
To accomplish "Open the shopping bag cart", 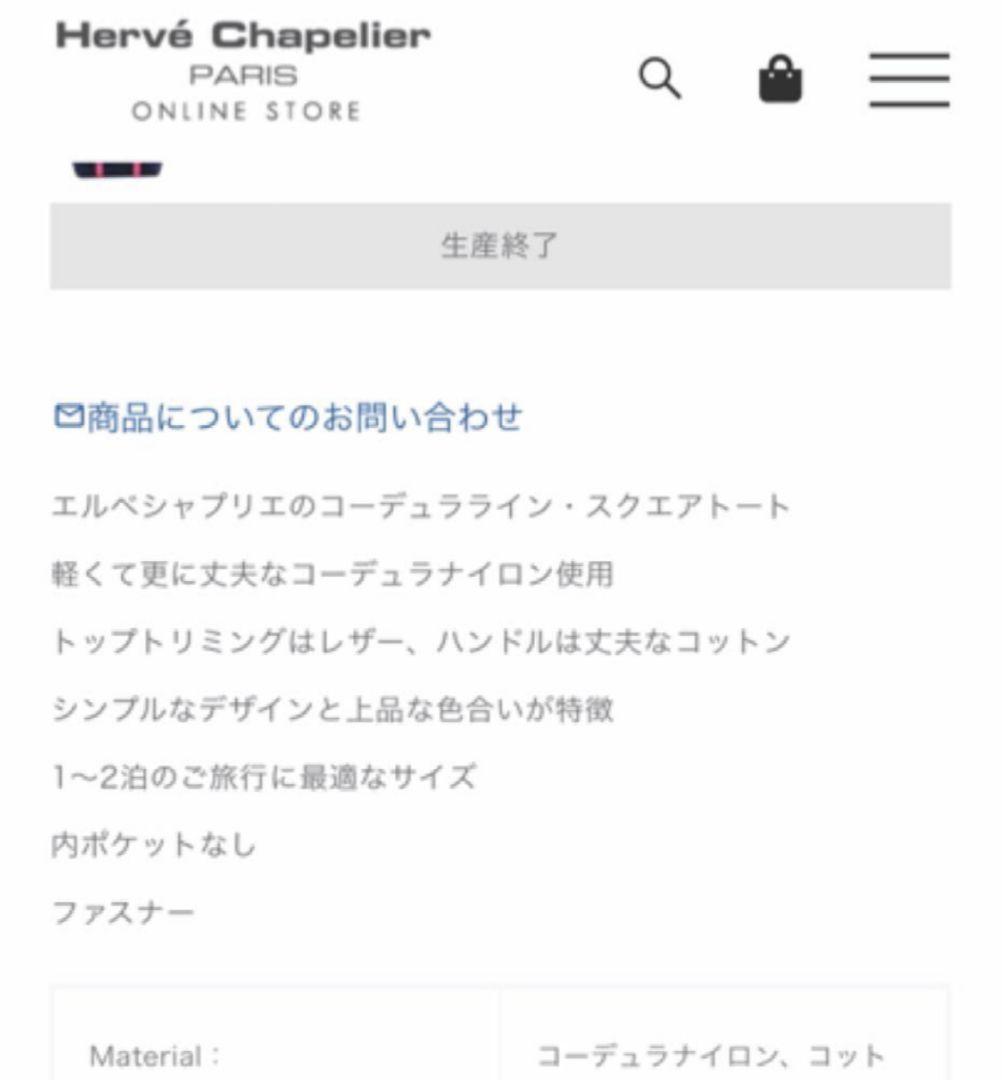I will [780, 79].
